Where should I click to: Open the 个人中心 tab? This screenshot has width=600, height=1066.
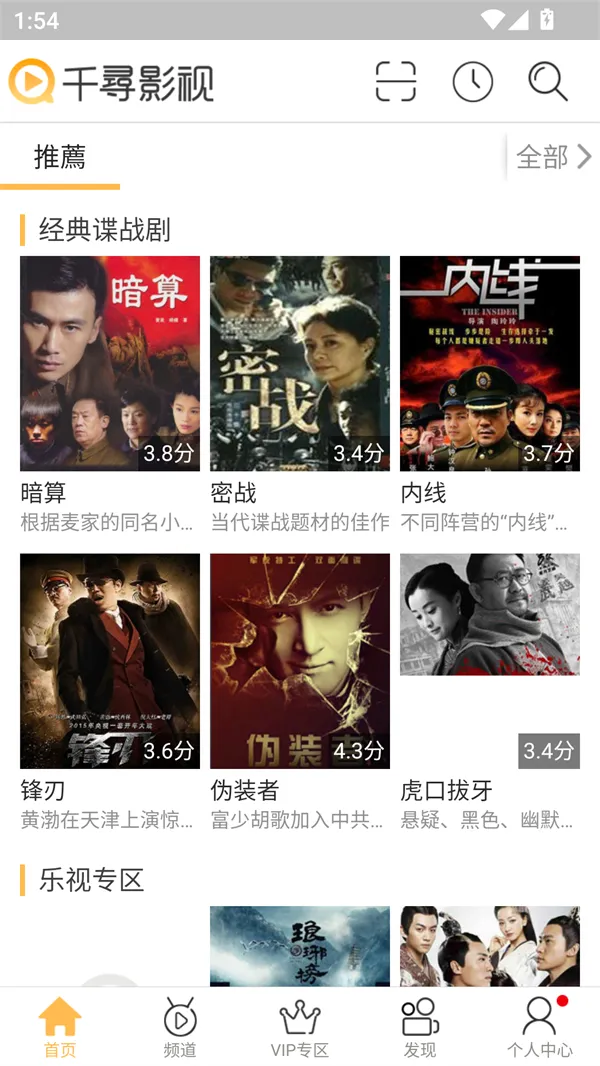point(540,1027)
